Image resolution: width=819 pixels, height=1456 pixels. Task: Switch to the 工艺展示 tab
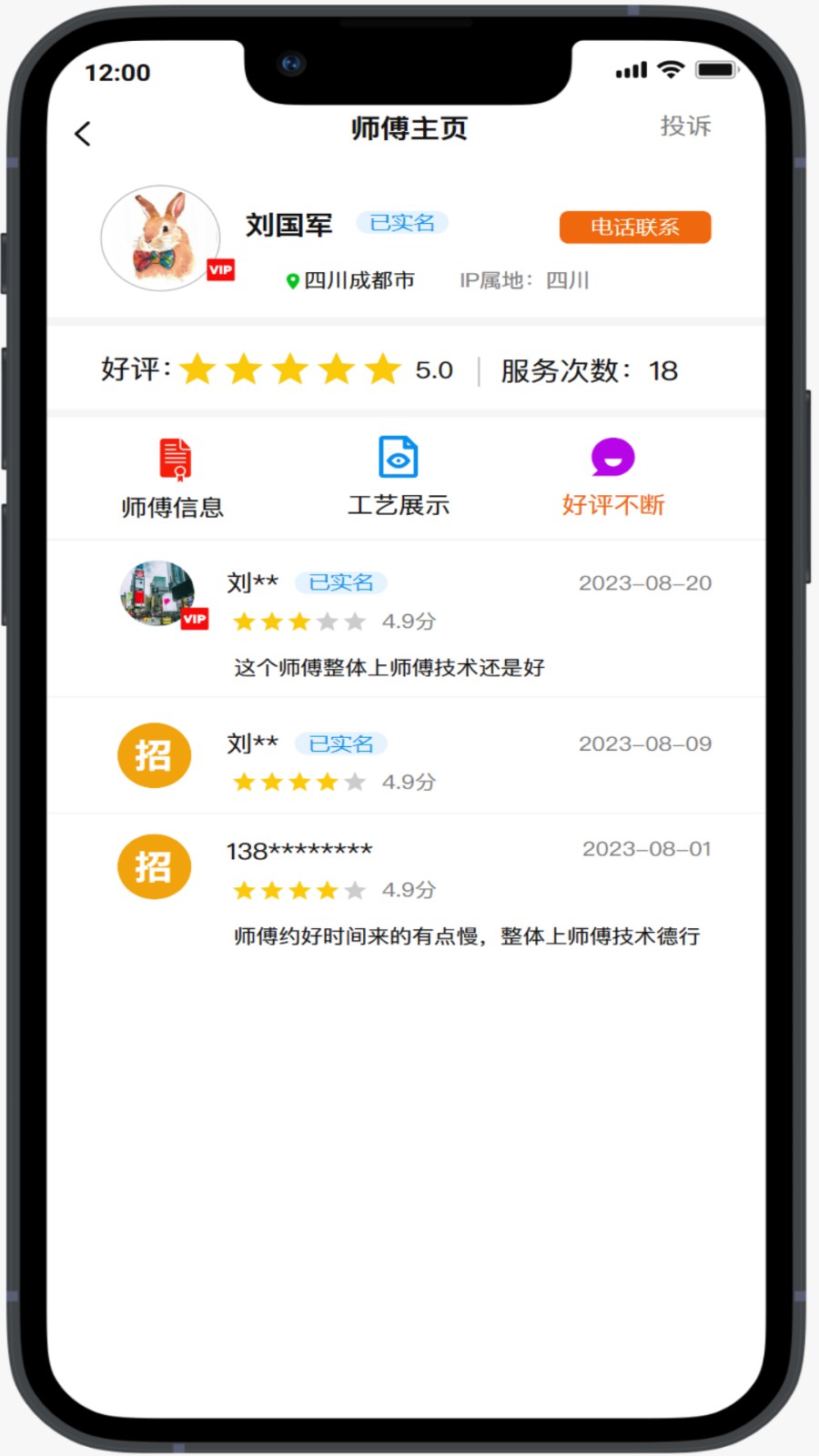pos(399,478)
